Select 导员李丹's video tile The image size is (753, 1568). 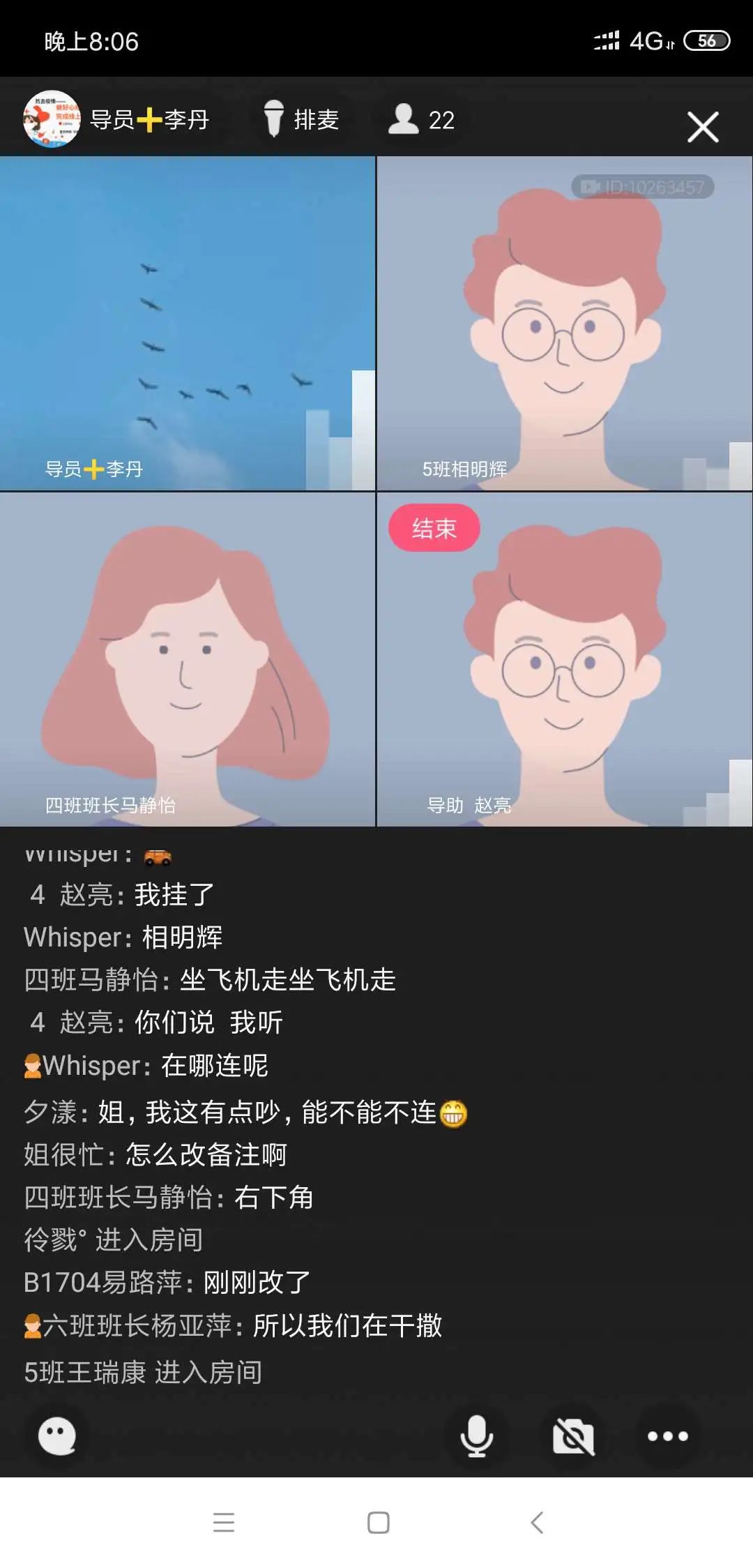tap(188, 323)
